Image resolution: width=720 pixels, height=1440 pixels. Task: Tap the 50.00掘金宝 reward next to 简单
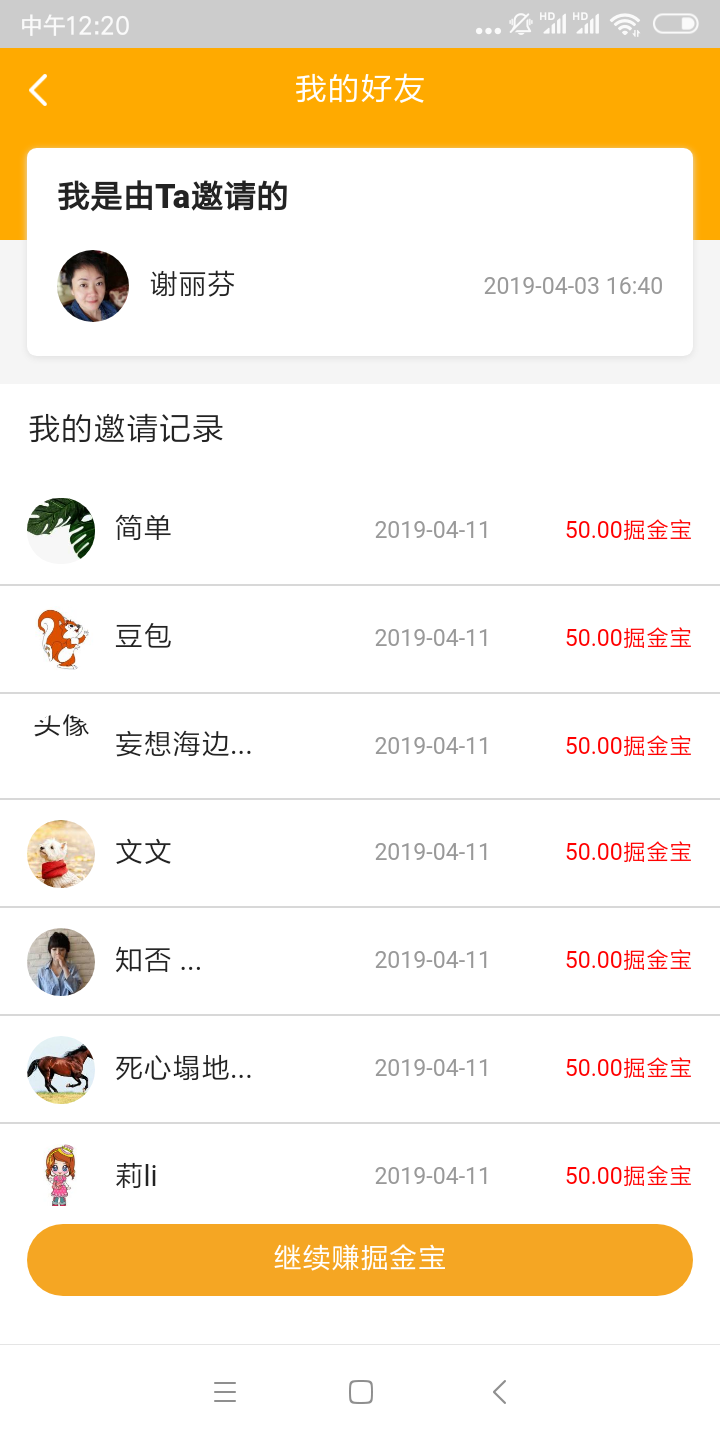627,530
